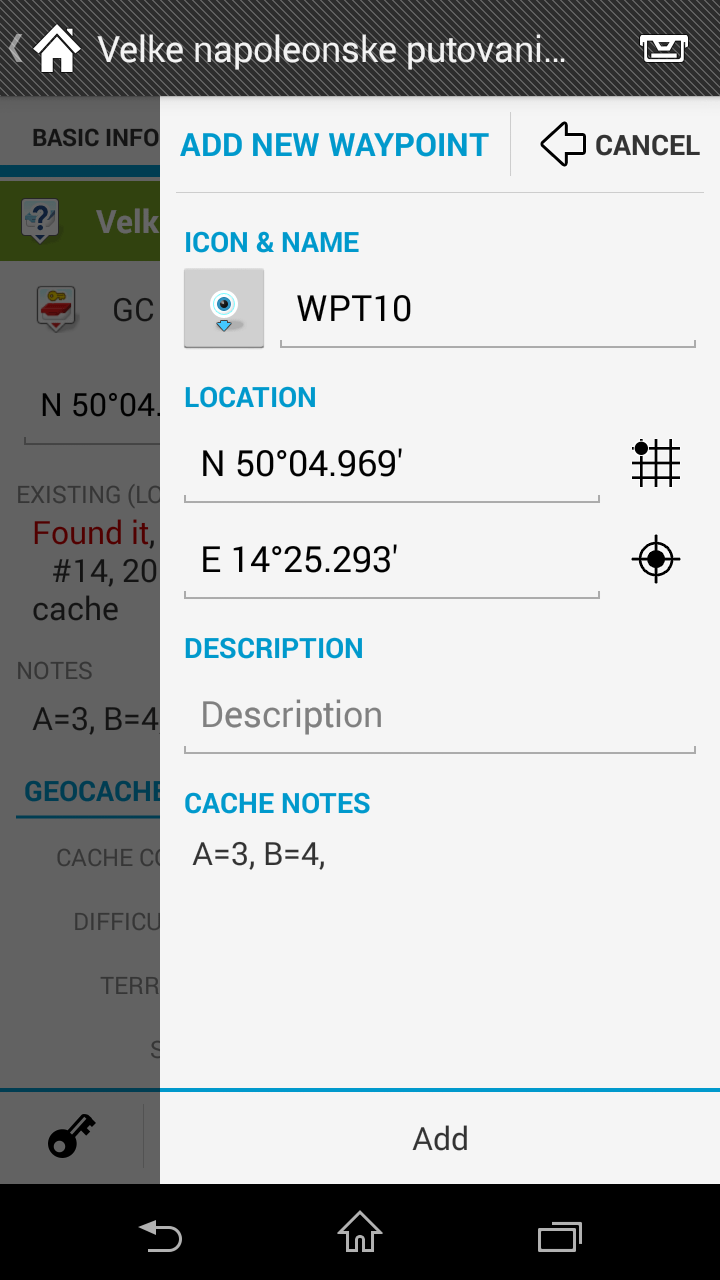Image resolution: width=720 pixels, height=1280 pixels.
Task: Cancel adding the new waypoint
Action: 620,145
